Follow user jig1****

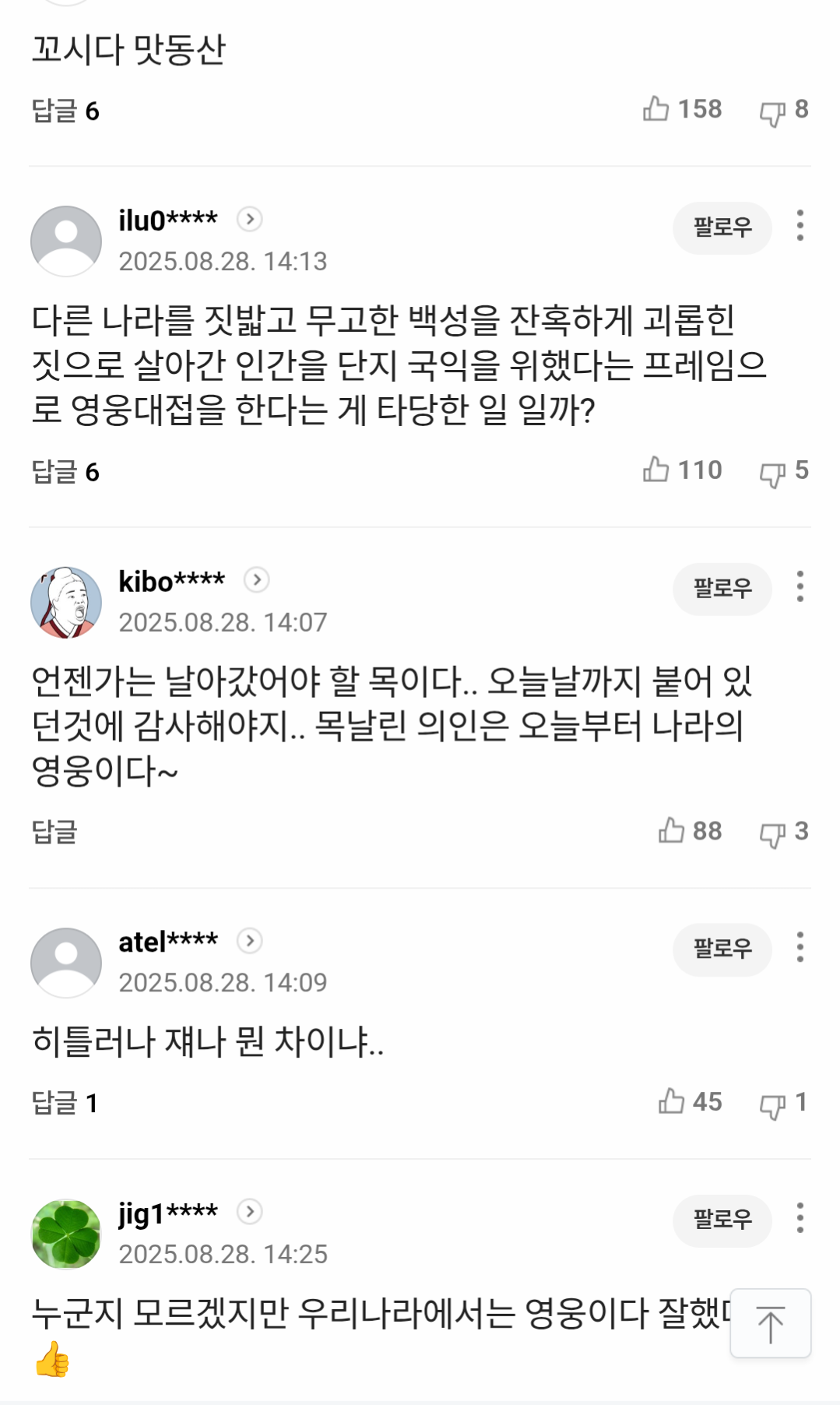(722, 1220)
